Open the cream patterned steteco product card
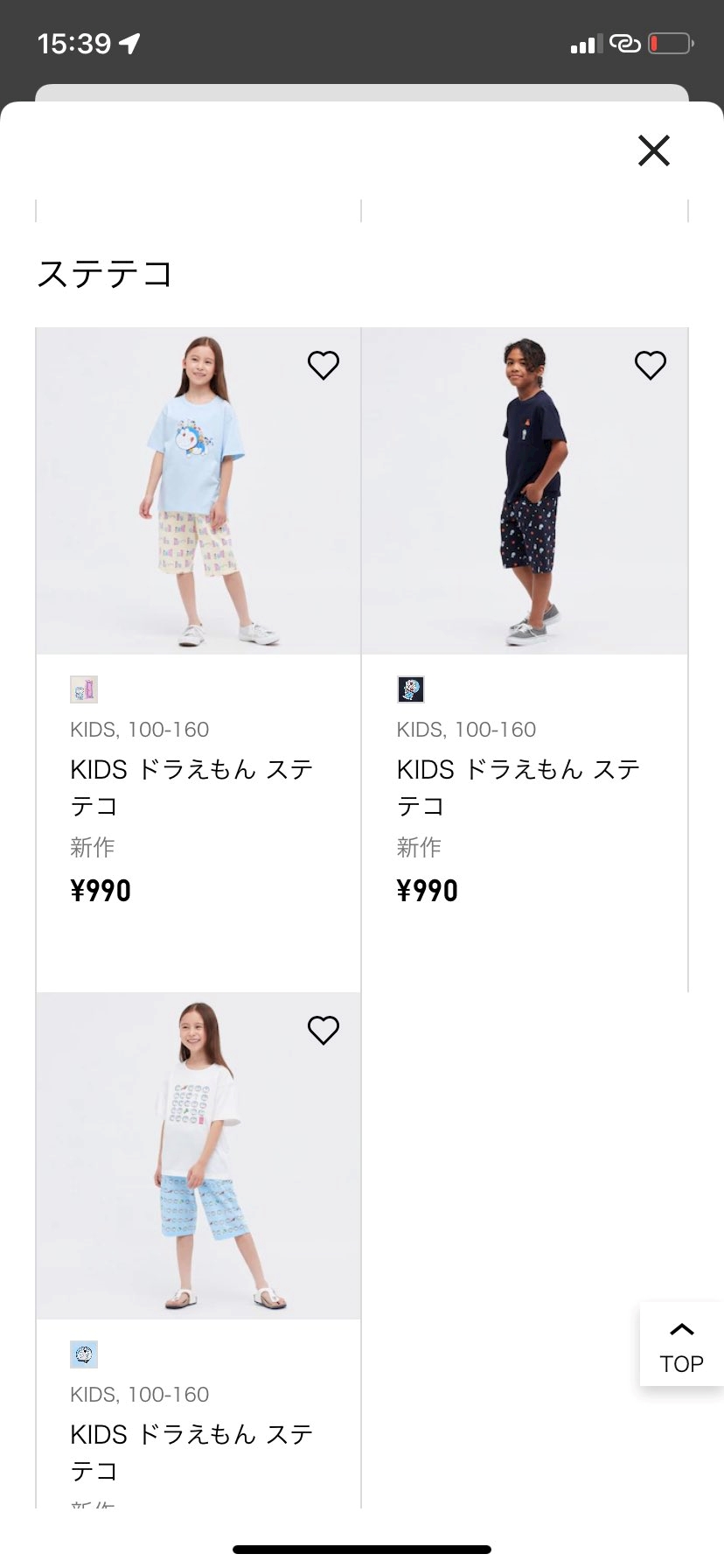 (x=198, y=660)
